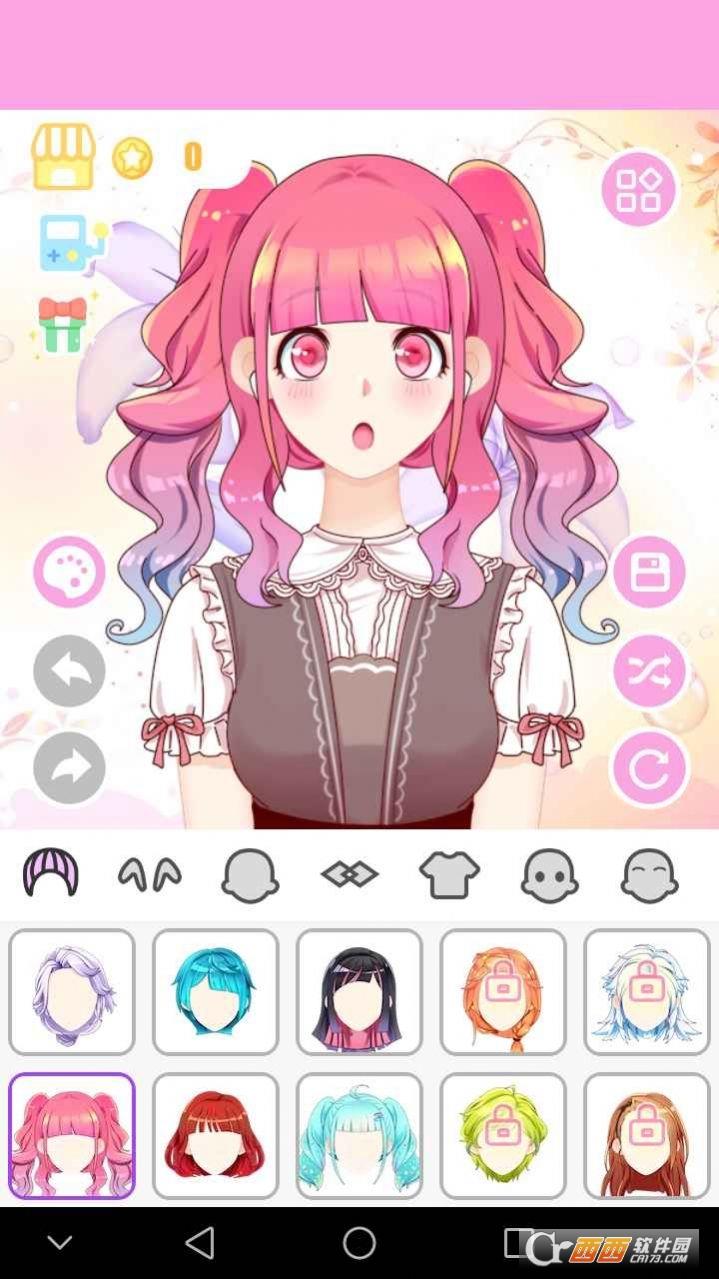This screenshot has width=719, height=1279.
Task: Select the lavender wavy hairstyle
Action: pyautogui.click(x=72, y=991)
